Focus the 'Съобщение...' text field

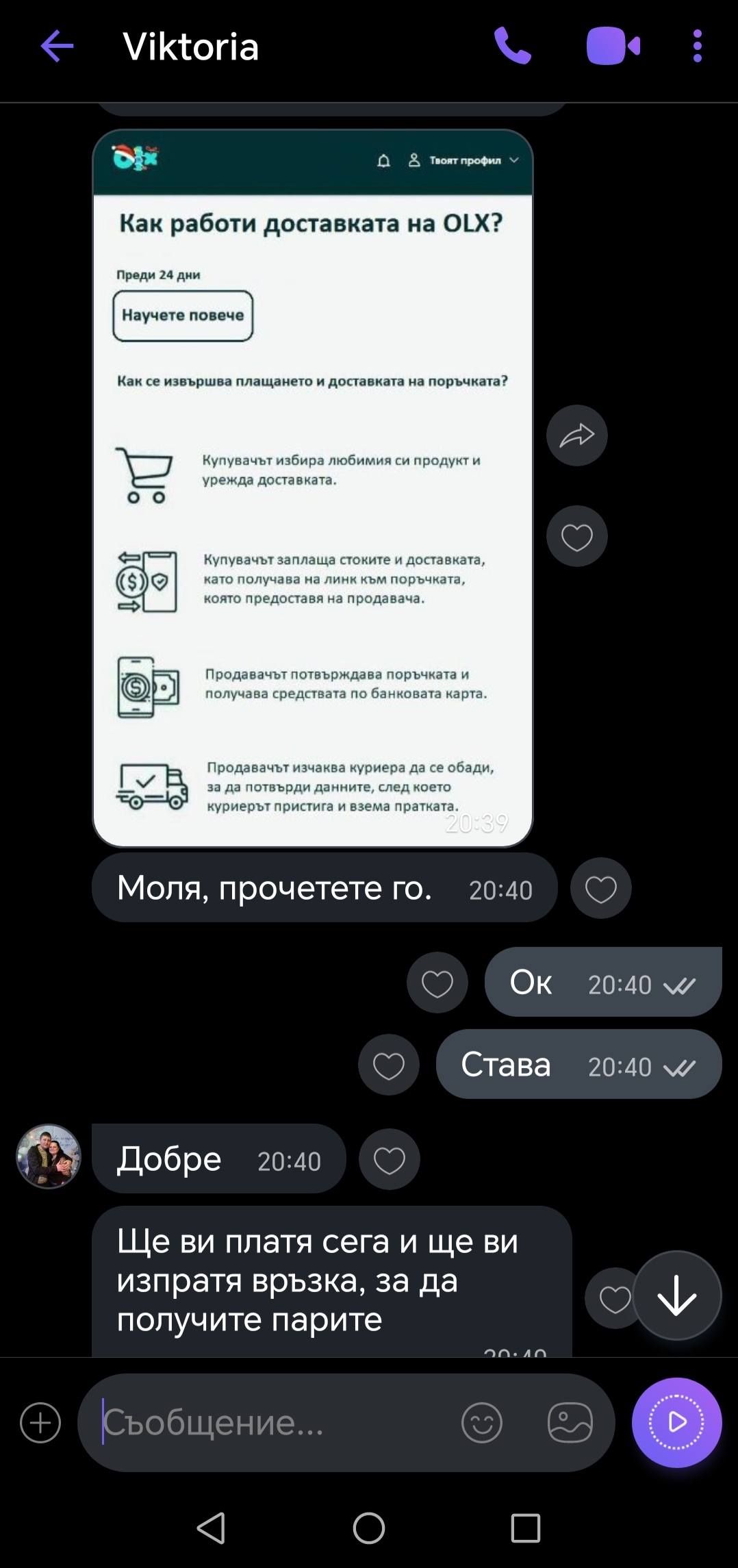(274, 1423)
